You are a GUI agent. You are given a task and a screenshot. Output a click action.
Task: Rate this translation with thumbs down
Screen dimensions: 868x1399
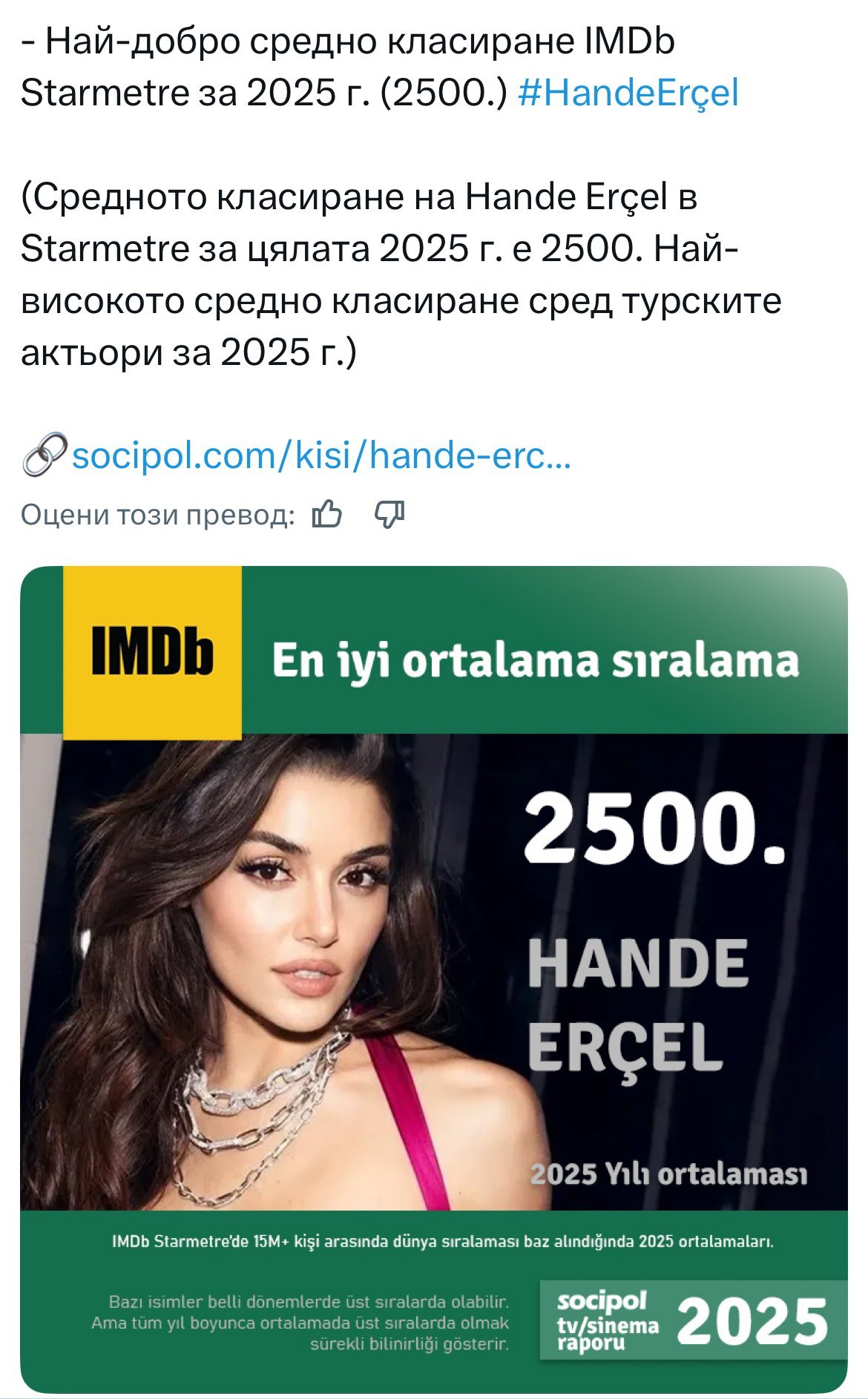(389, 514)
